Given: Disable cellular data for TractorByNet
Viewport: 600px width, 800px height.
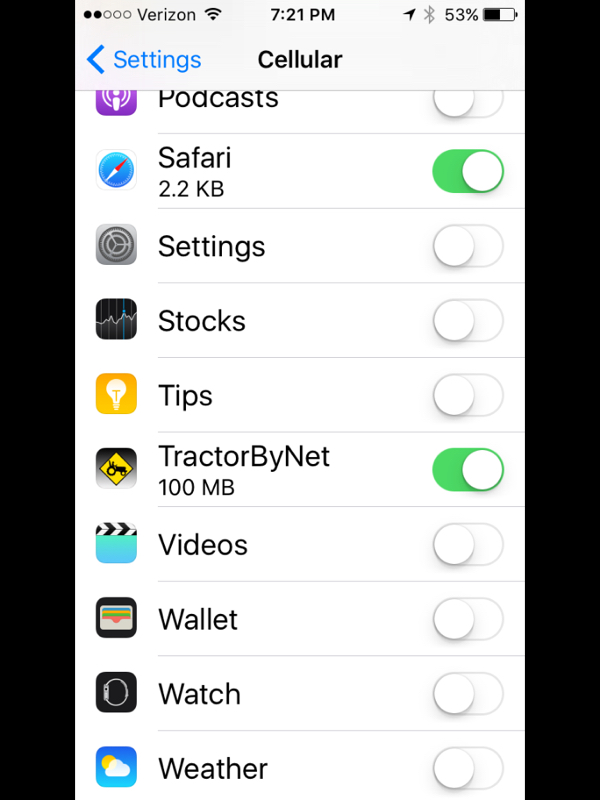Looking at the screenshot, I should pos(467,470).
